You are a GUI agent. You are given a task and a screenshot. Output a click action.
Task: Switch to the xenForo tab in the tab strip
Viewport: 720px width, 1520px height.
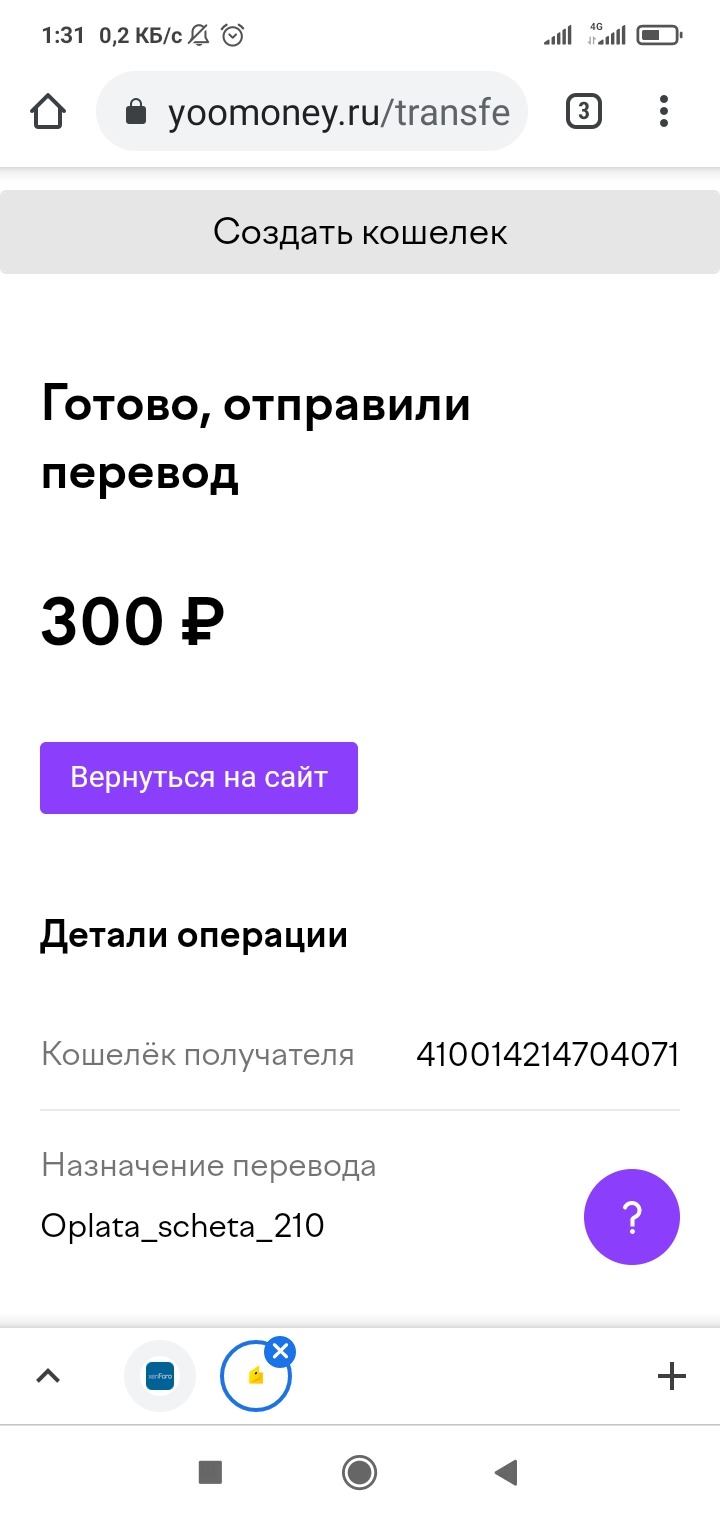coord(160,1376)
